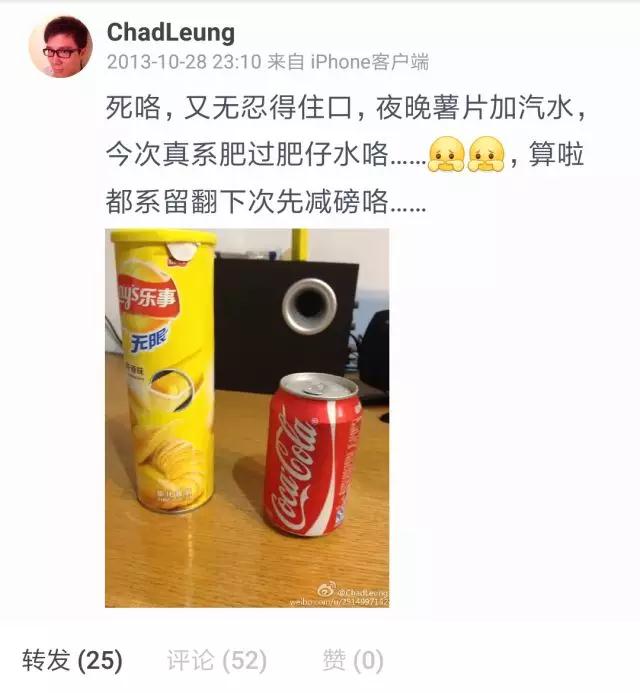Viewport: 640px width, 693px height.
Task: Open the ChadLeung username link
Action: tap(171, 32)
